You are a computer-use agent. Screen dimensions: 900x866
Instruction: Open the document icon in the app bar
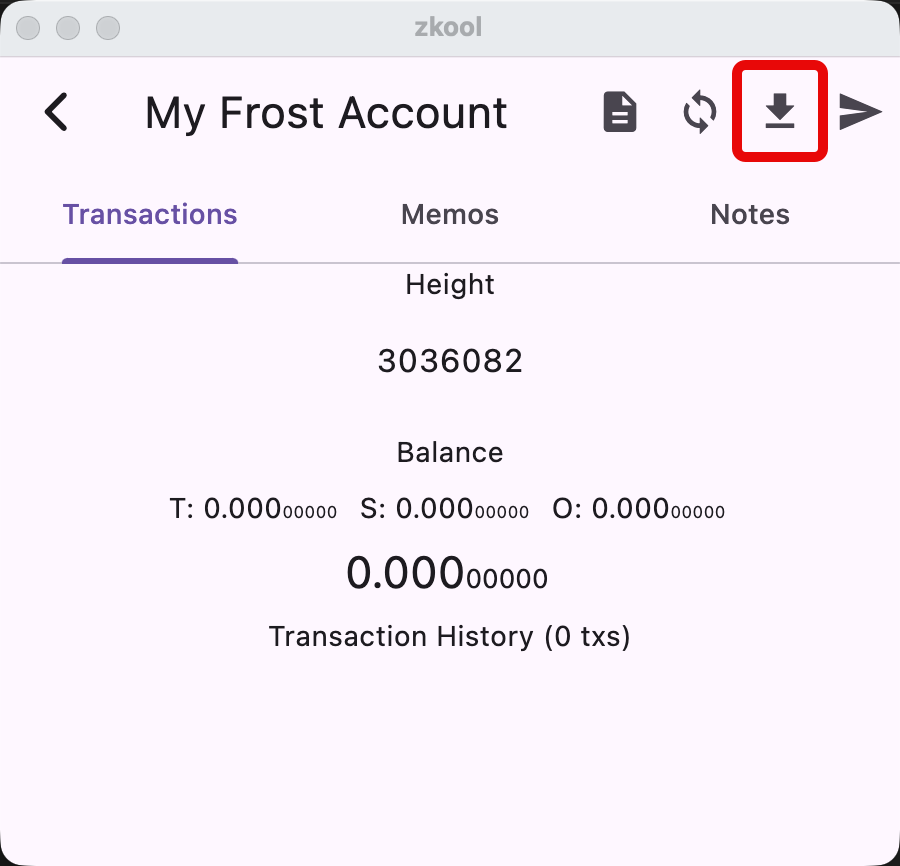click(x=620, y=112)
